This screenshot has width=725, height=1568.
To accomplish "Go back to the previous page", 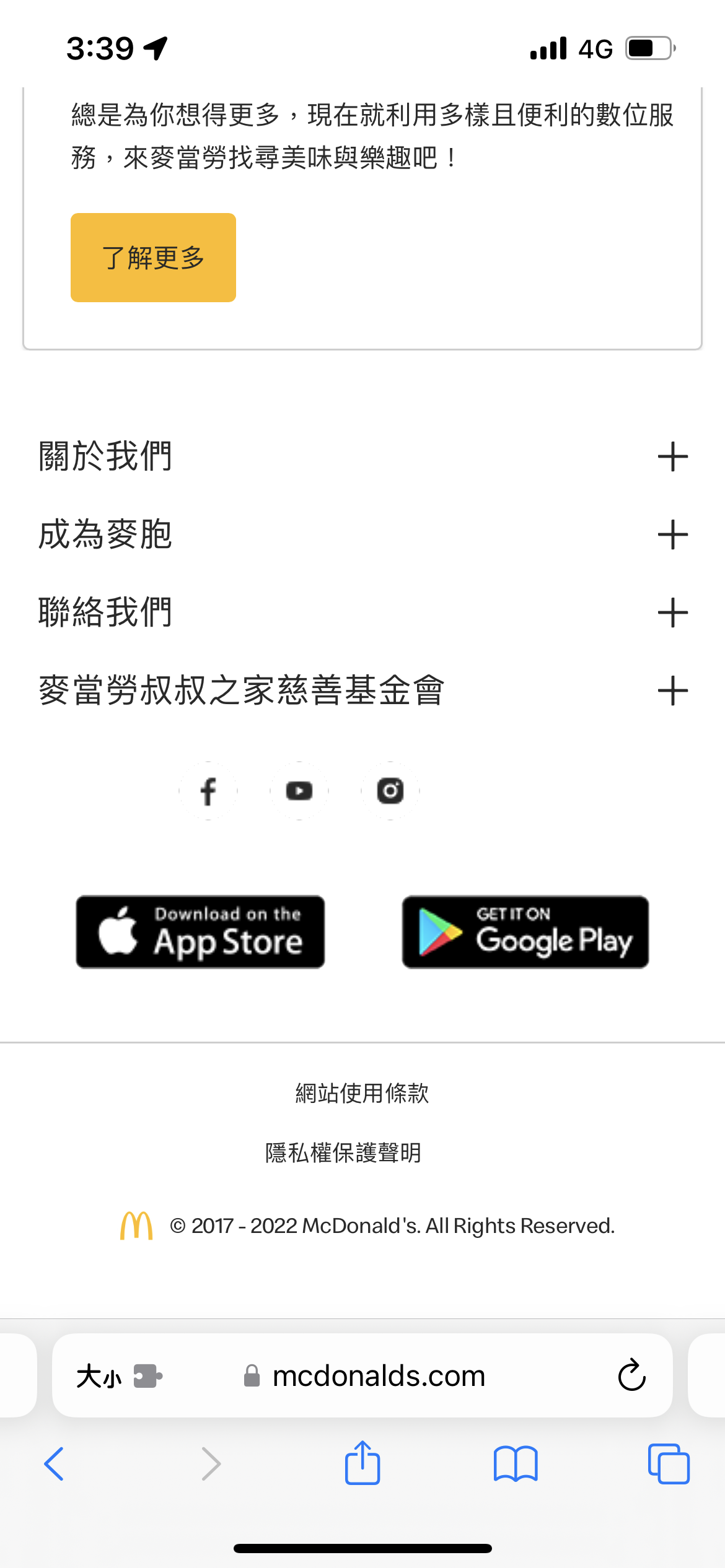I will 54,1464.
